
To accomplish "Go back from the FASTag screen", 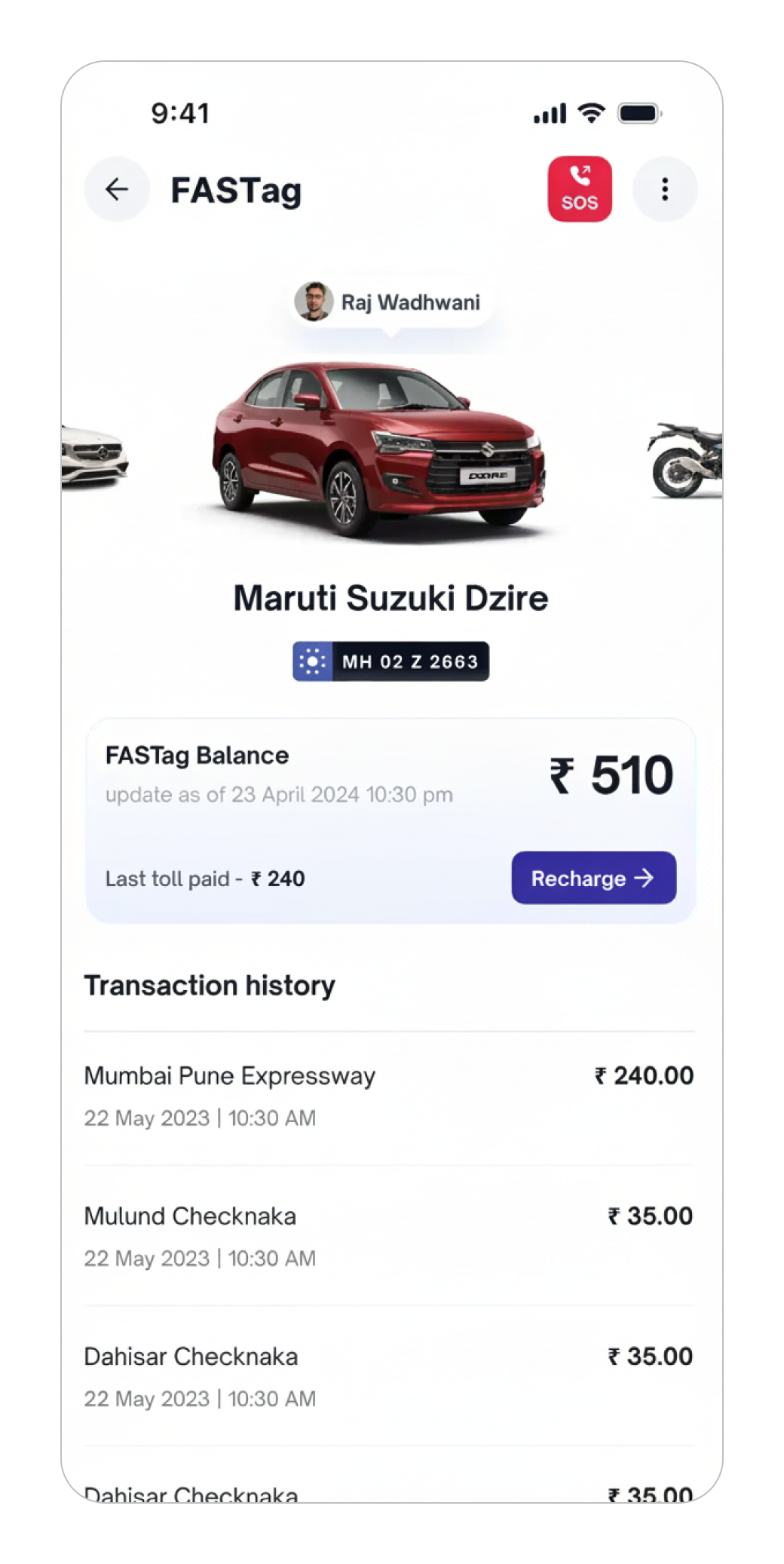I will tap(116, 189).
